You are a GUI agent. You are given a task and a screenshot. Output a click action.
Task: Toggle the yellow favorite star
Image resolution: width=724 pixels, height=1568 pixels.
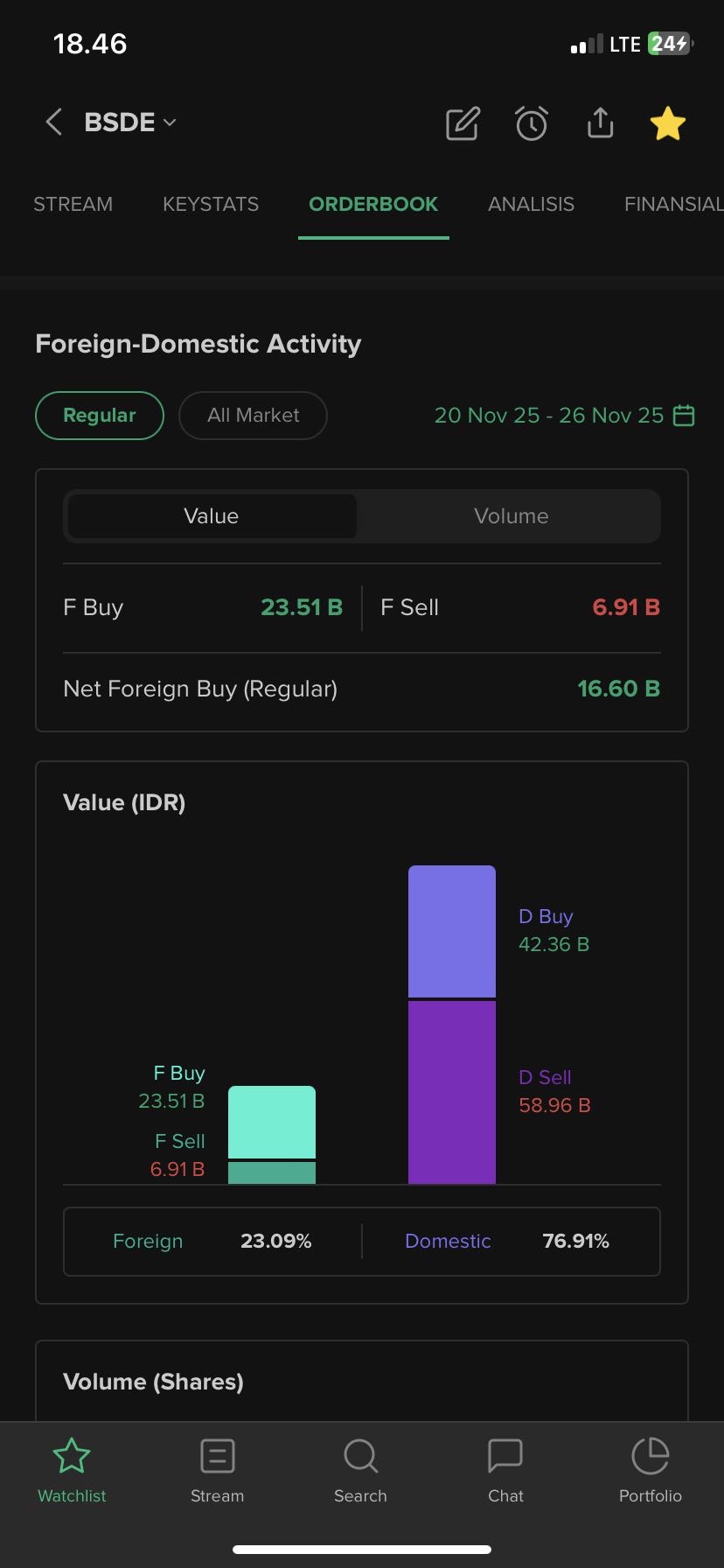668,123
